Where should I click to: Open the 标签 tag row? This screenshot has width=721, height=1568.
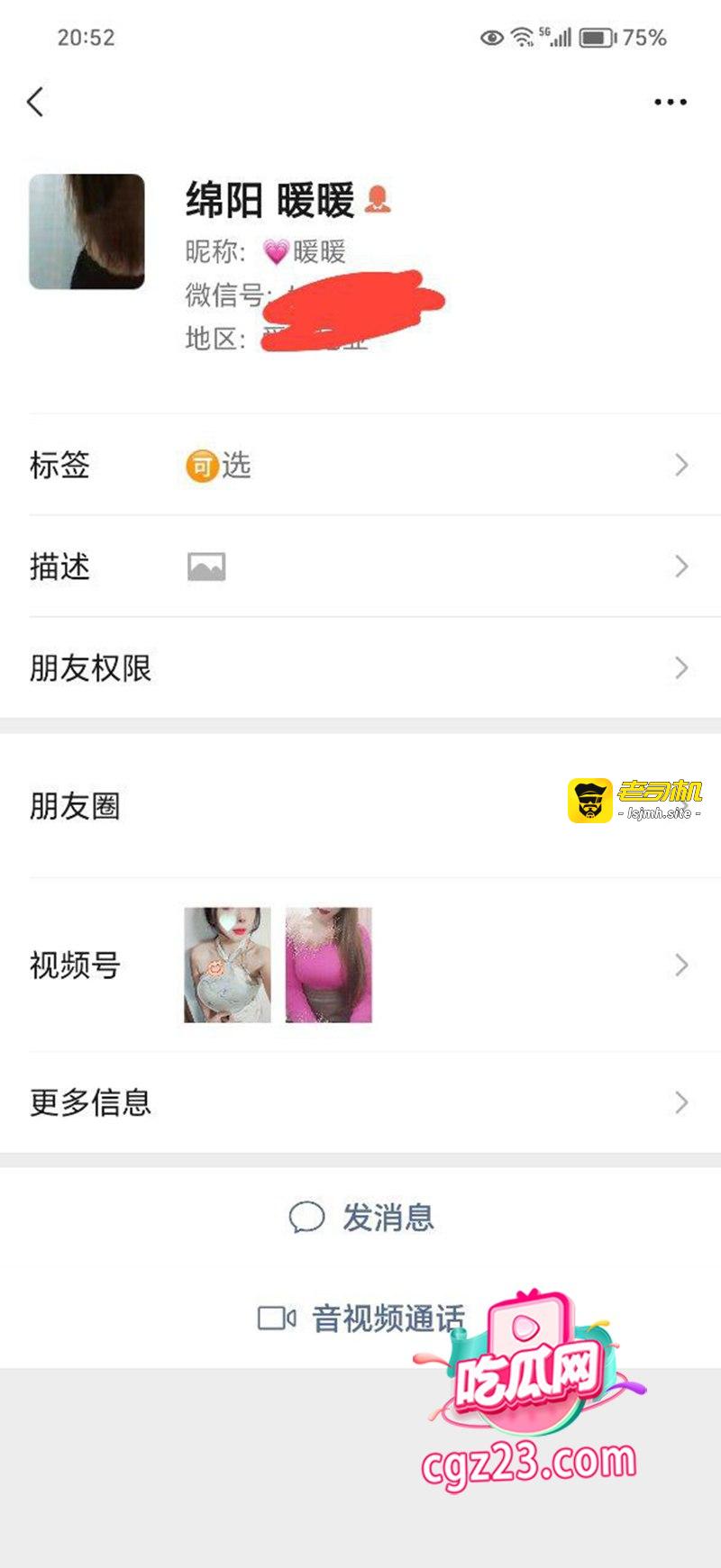pos(360,465)
